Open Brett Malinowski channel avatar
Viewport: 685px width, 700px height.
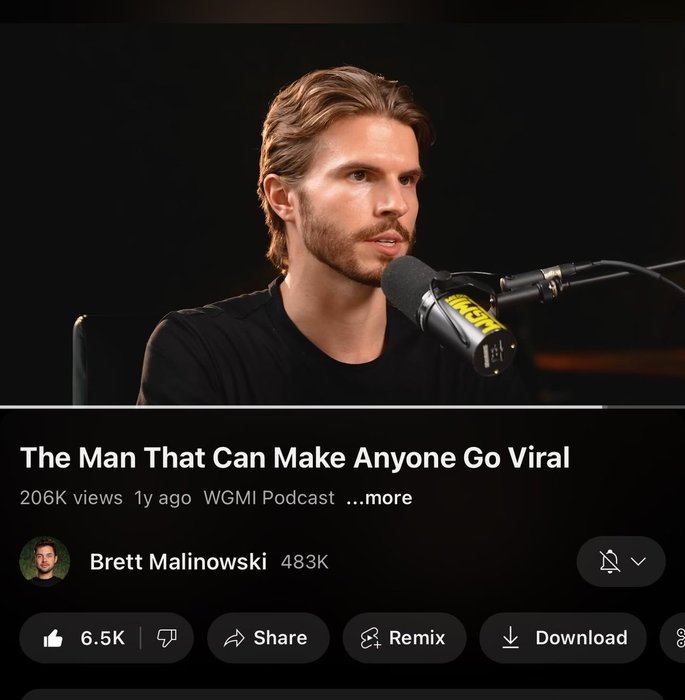(44, 561)
